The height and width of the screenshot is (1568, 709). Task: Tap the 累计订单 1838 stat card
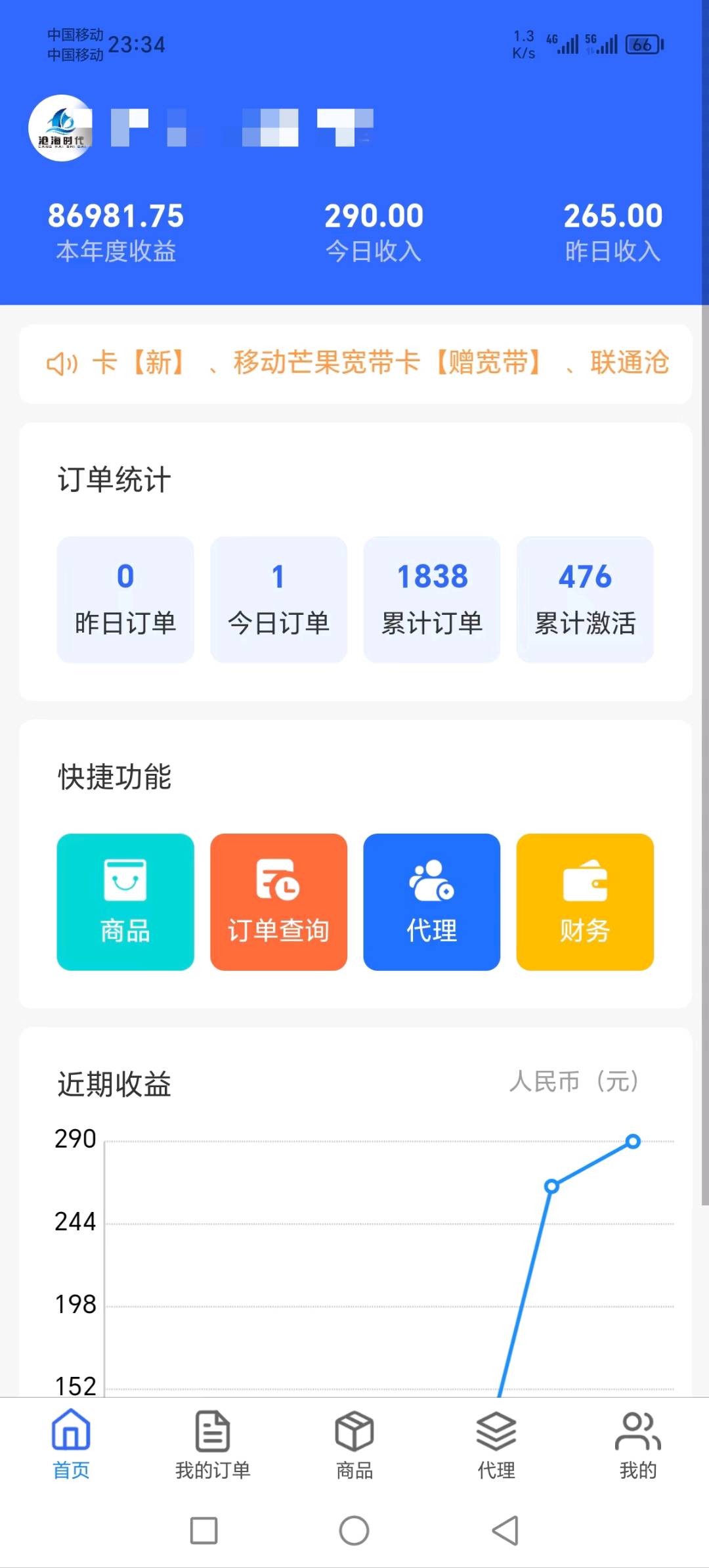(431, 598)
